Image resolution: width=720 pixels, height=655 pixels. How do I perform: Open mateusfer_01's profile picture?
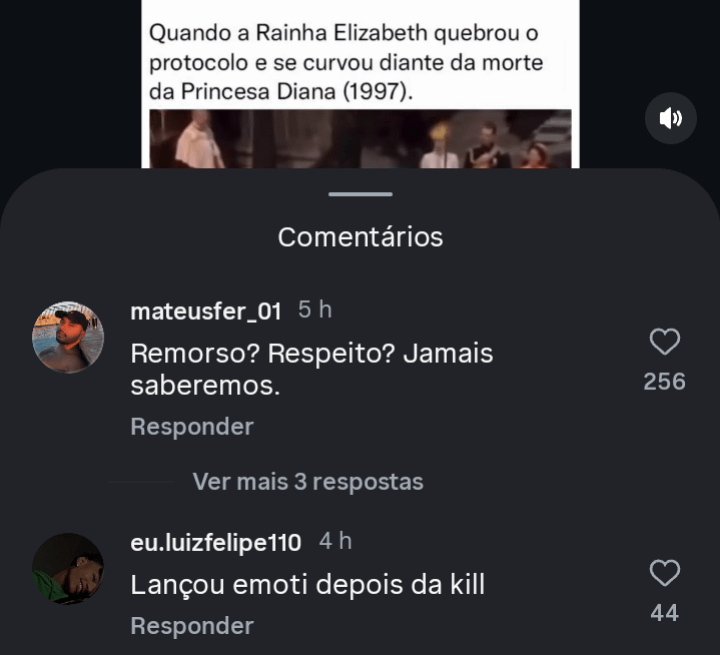coord(68,338)
